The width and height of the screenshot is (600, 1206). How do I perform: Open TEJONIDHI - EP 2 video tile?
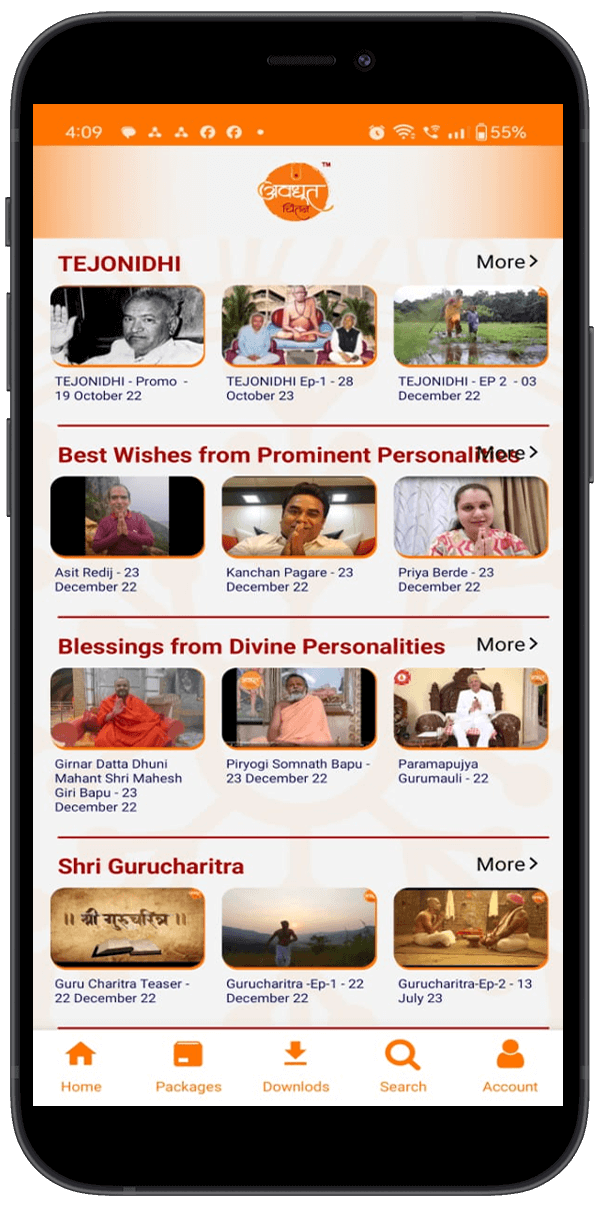coord(470,326)
